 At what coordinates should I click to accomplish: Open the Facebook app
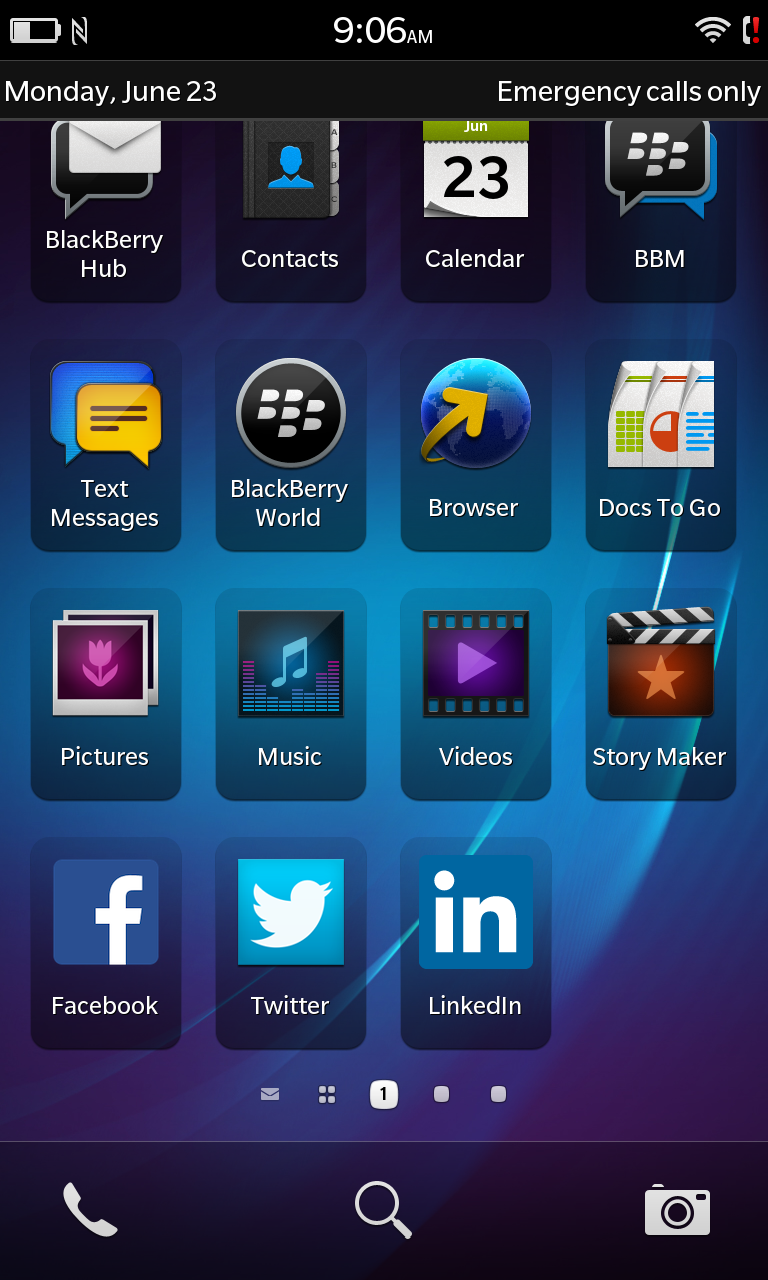pos(106,943)
